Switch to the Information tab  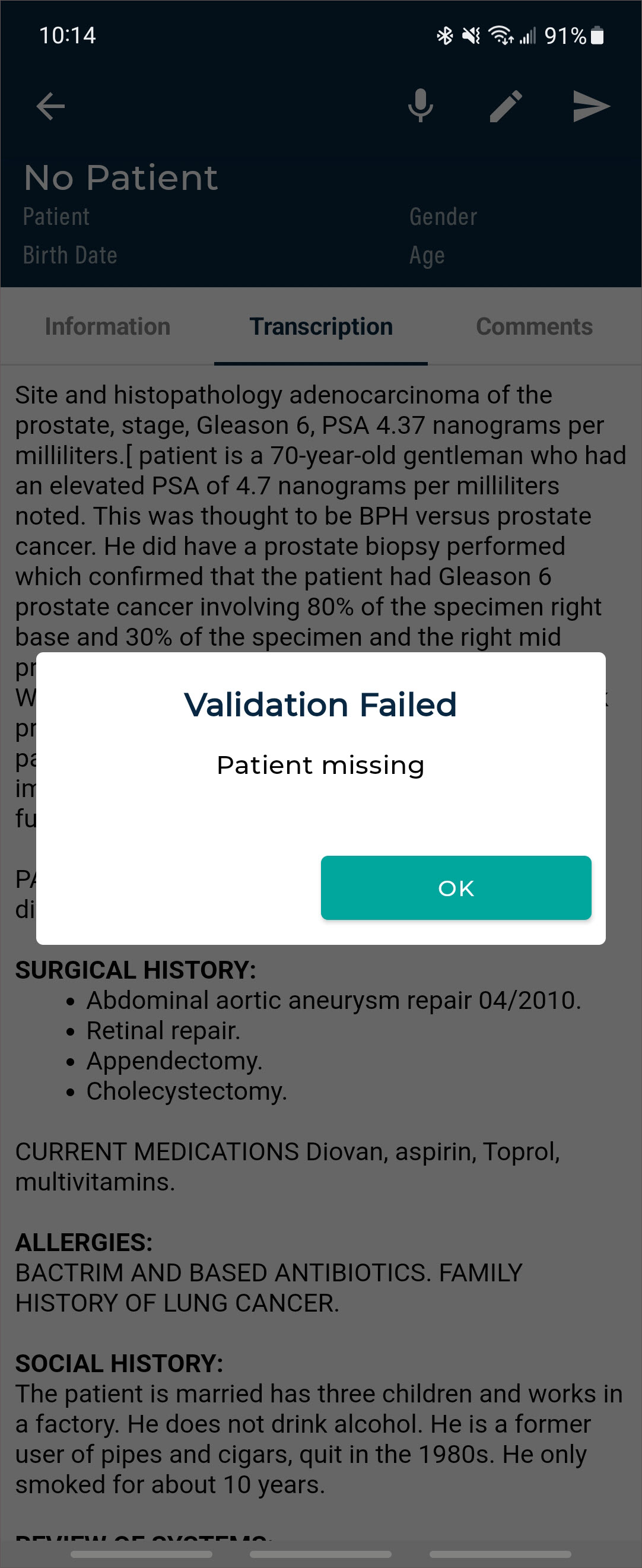tap(108, 327)
